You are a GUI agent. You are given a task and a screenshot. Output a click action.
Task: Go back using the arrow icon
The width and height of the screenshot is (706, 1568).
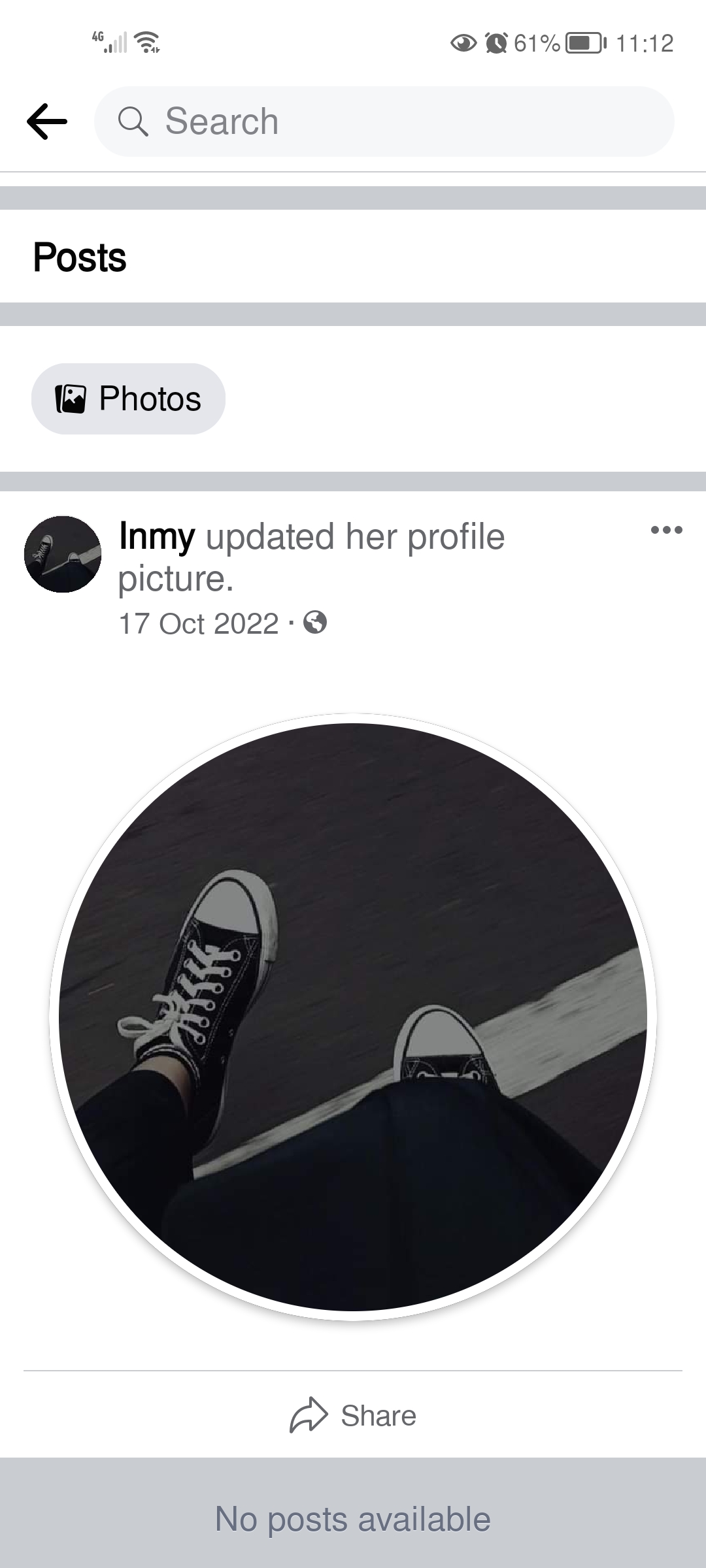tap(47, 122)
